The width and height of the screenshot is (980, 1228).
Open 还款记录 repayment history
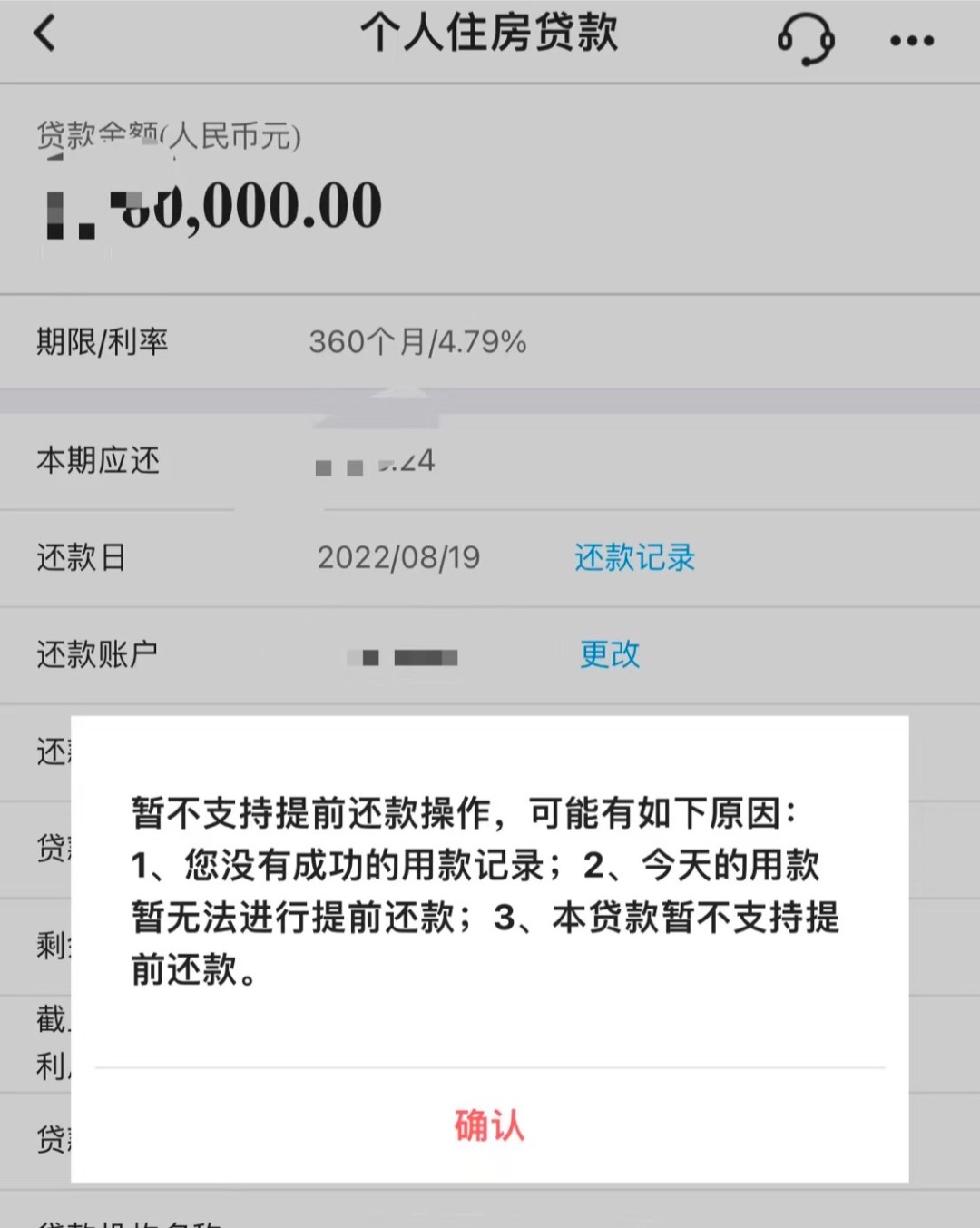632,558
